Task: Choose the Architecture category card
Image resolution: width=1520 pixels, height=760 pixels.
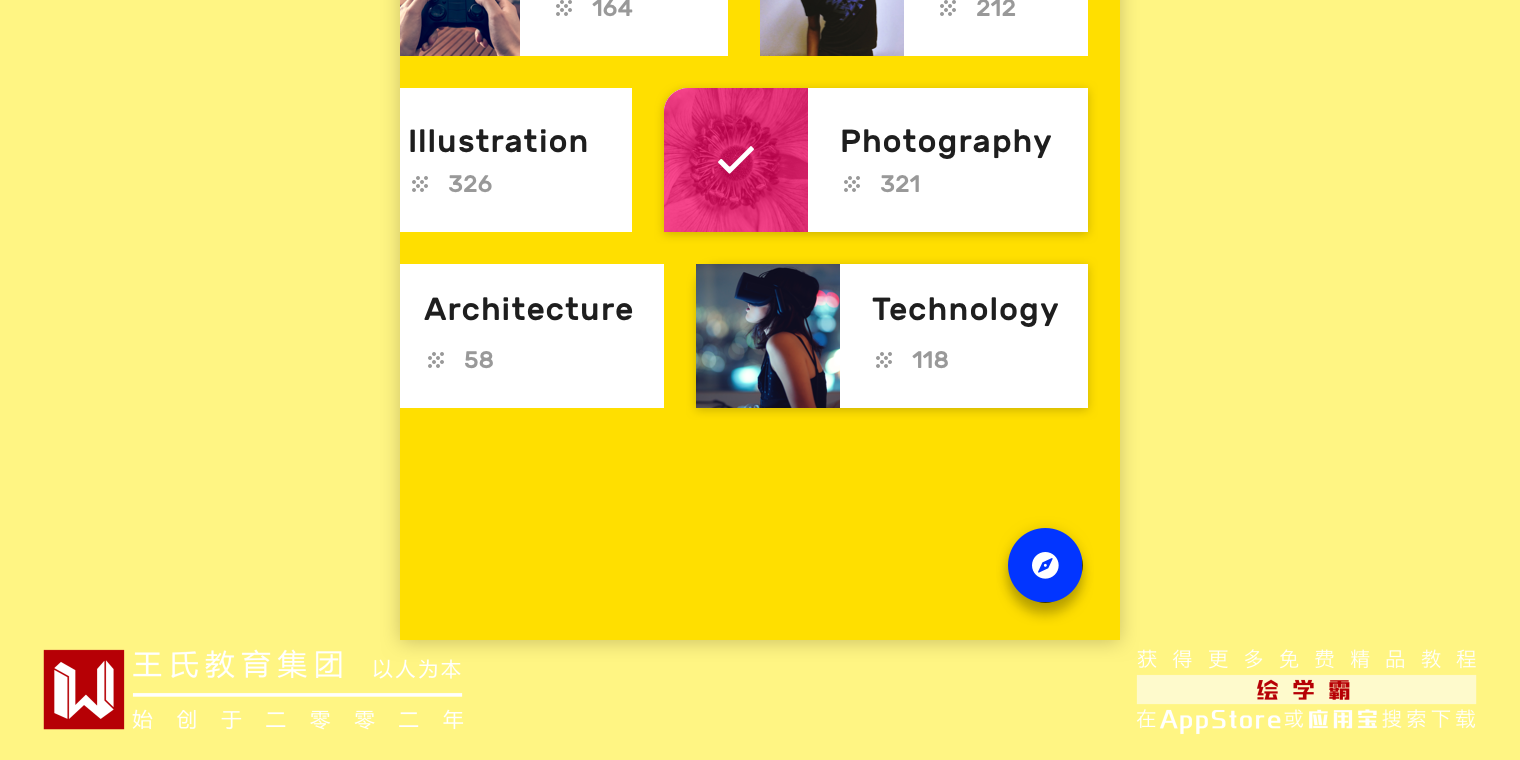Action: point(531,335)
